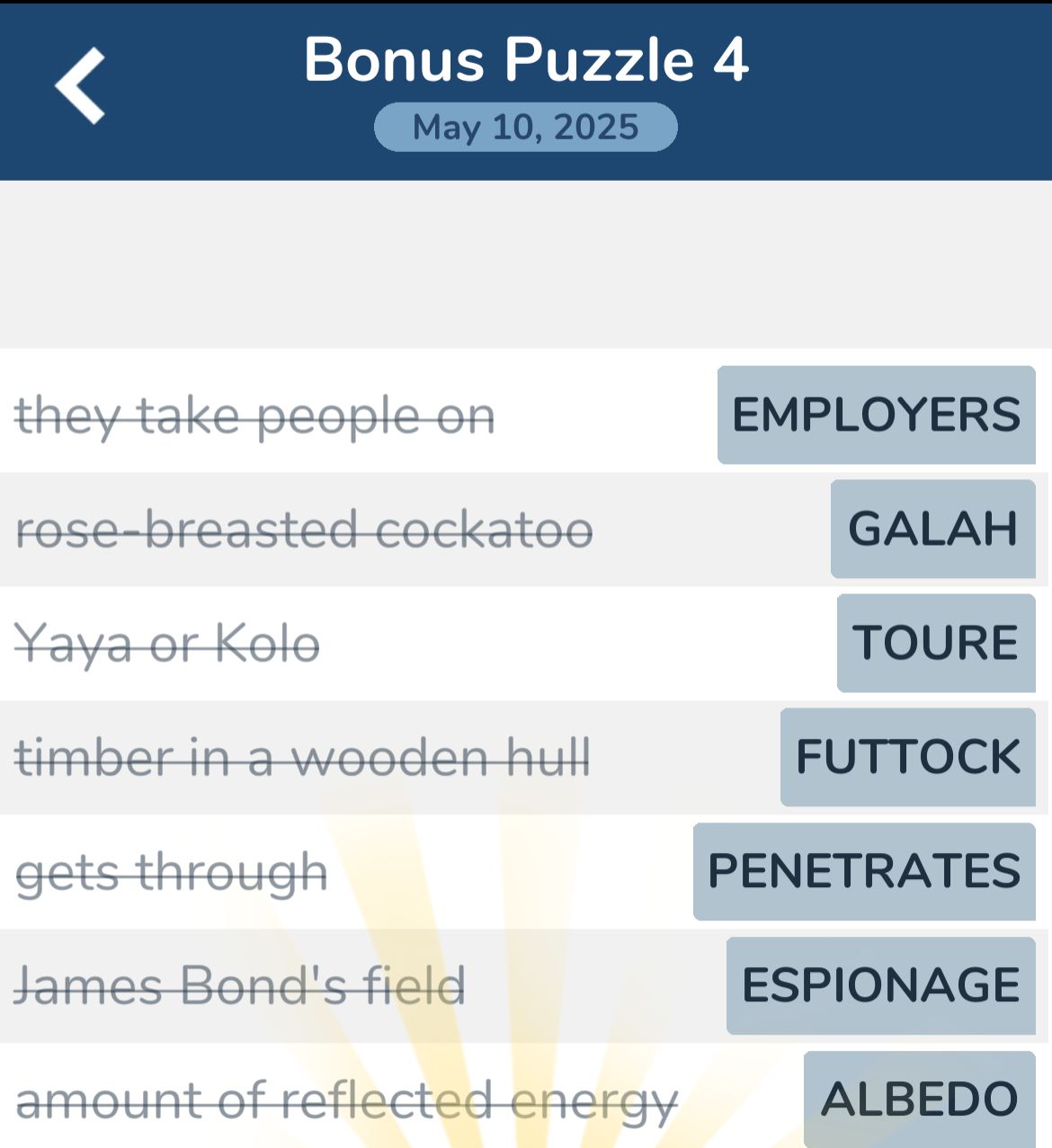1052x1148 pixels.
Task: Tap the TOURE answer chip
Action: [x=935, y=643]
